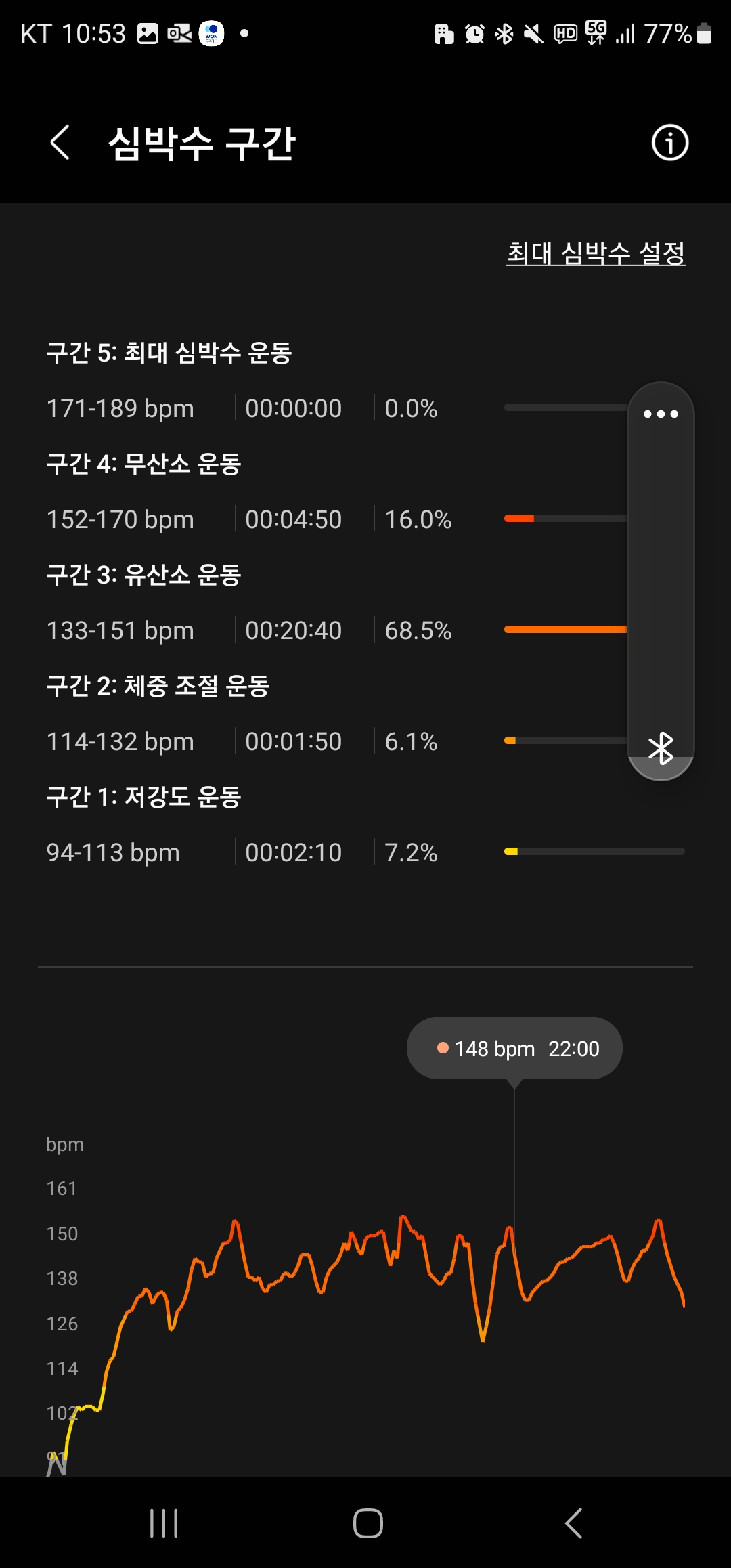This screenshot has width=731, height=1568.
Task: Go to the home screen
Action: coord(368,1523)
